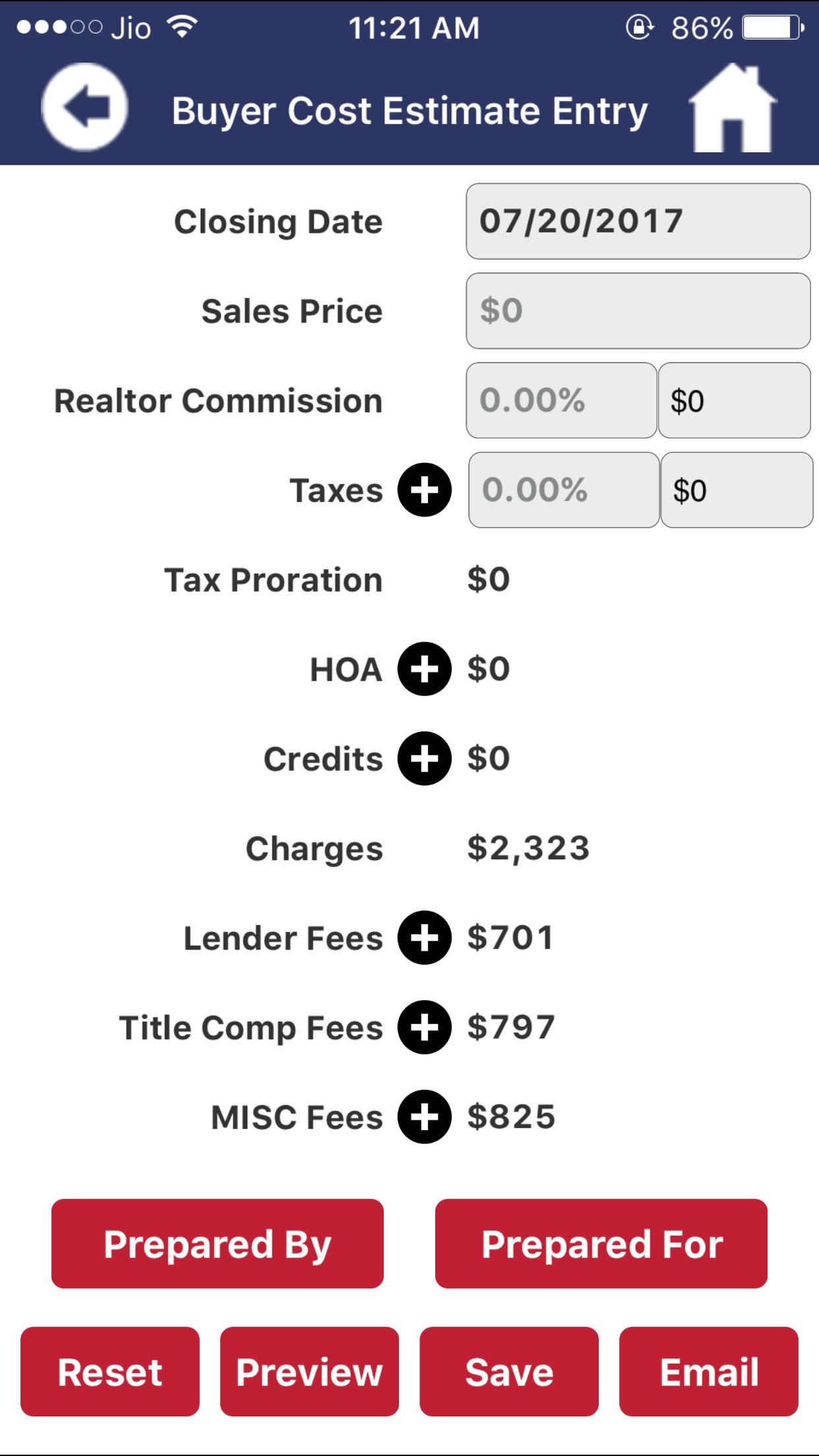The image size is (819, 1456).
Task: Edit the Taxes dollar amount field
Action: [737, 490]
